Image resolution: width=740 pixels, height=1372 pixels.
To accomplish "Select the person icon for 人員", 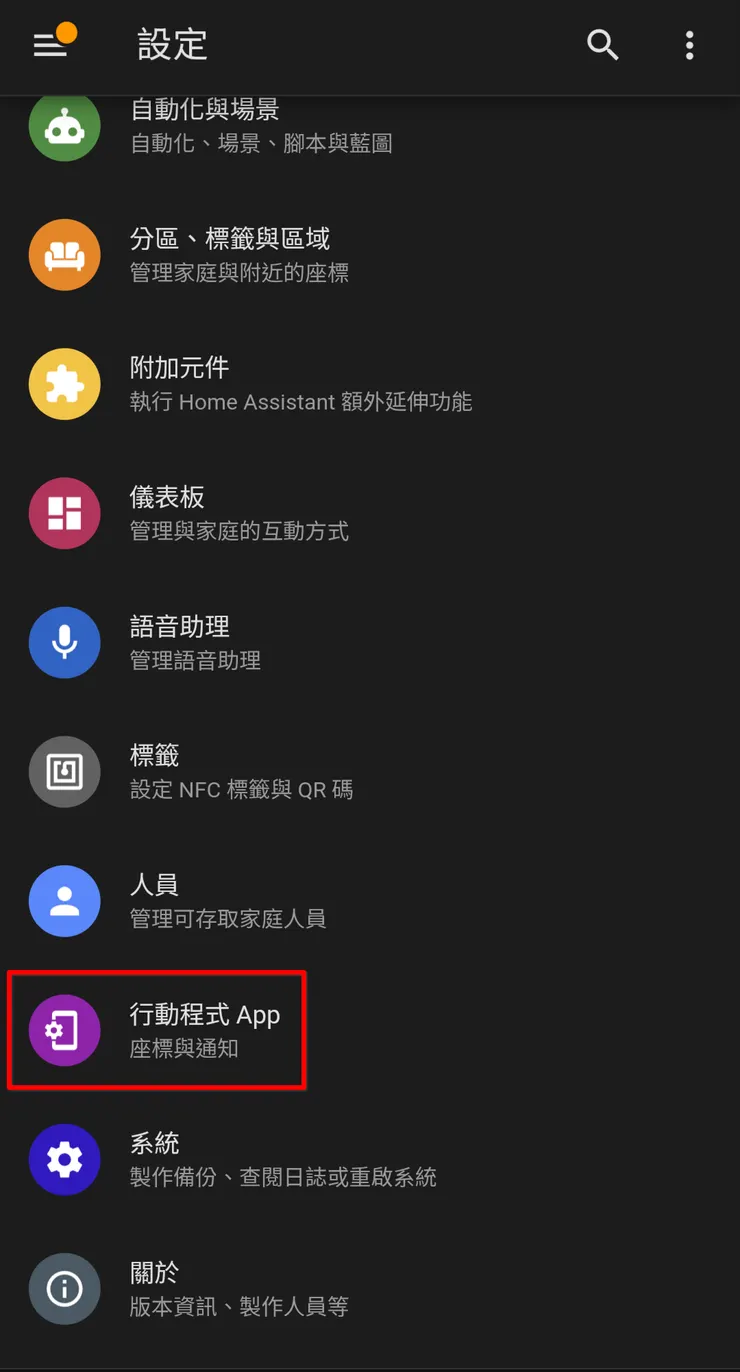I will tap(65, 901).
